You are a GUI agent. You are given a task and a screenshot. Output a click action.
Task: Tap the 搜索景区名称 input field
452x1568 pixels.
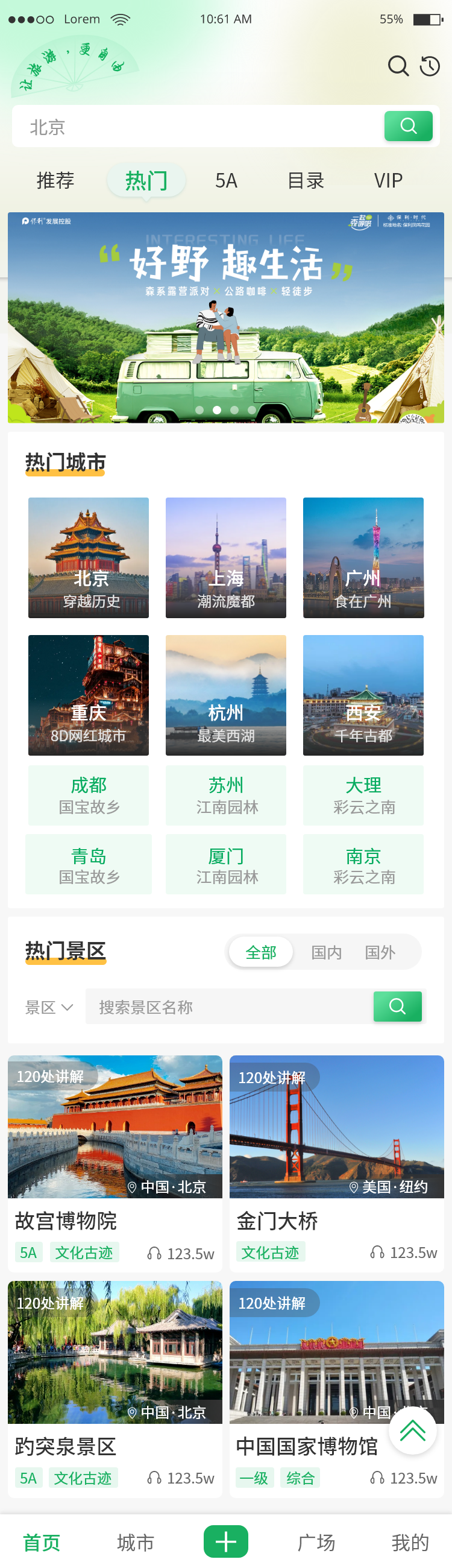click(x=229, y=1007)
